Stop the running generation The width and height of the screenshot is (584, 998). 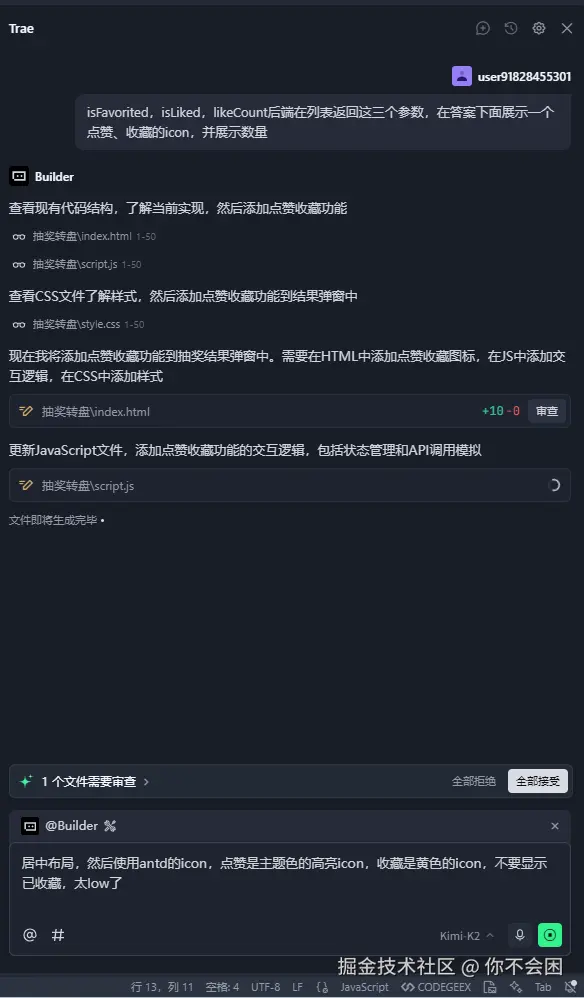click(550, 935)
